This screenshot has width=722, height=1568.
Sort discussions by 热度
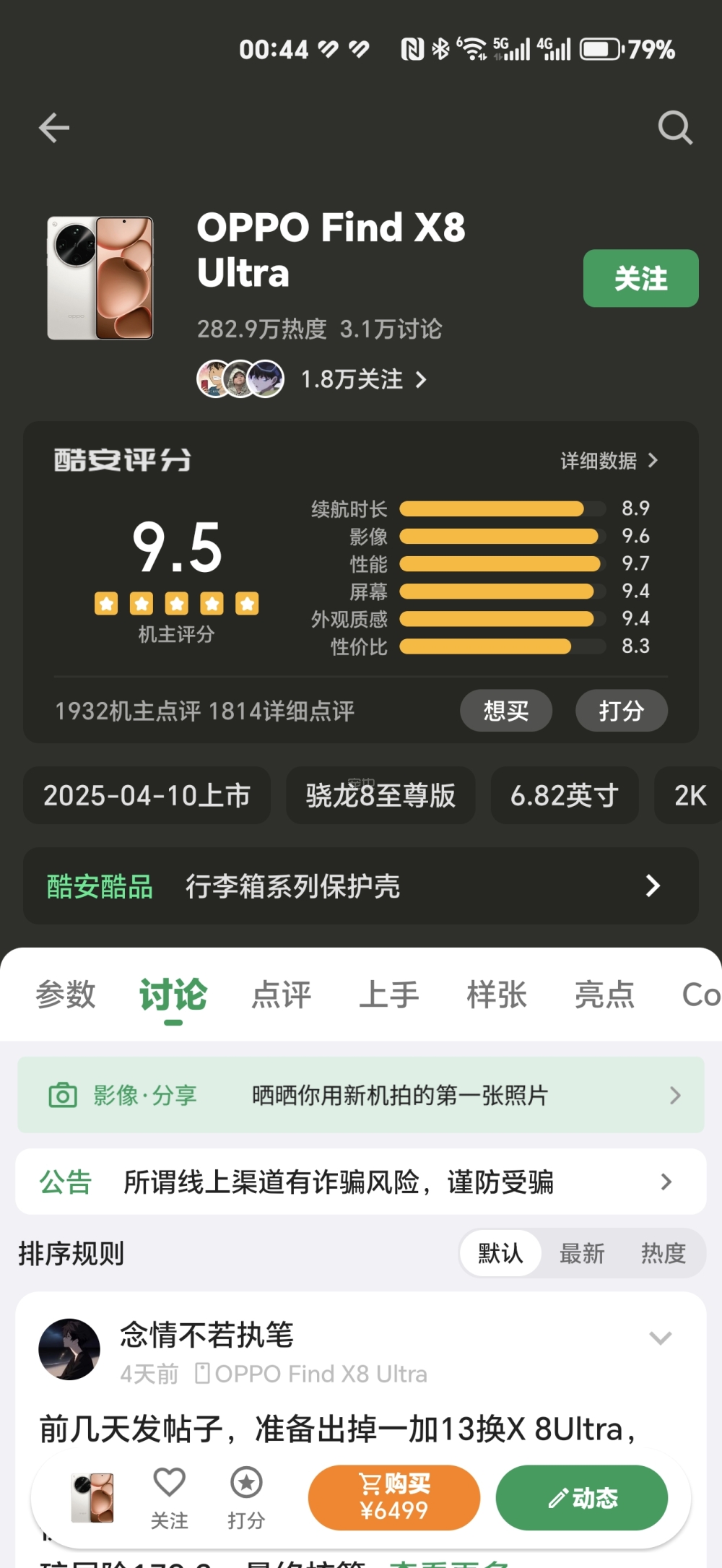pos(663,1253)
